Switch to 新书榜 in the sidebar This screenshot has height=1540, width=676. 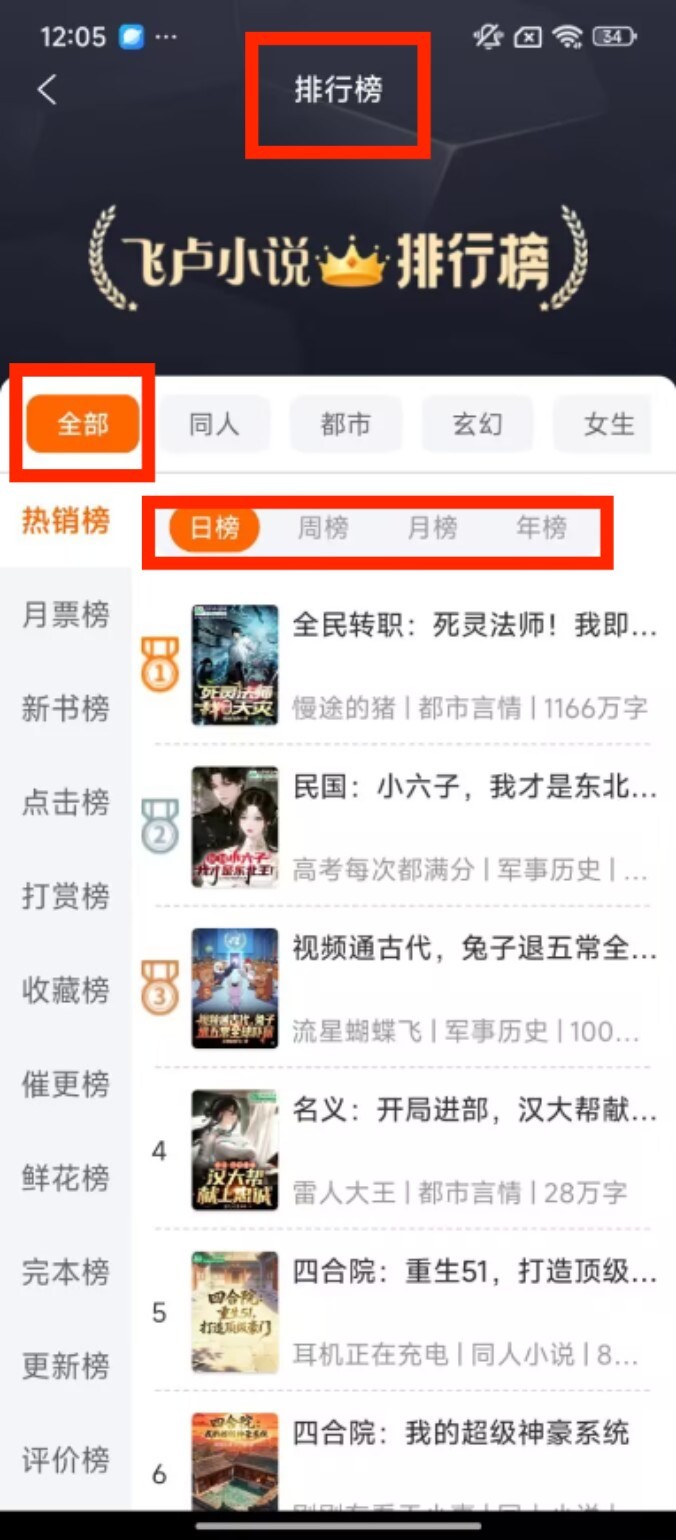(x=66, y=709)
